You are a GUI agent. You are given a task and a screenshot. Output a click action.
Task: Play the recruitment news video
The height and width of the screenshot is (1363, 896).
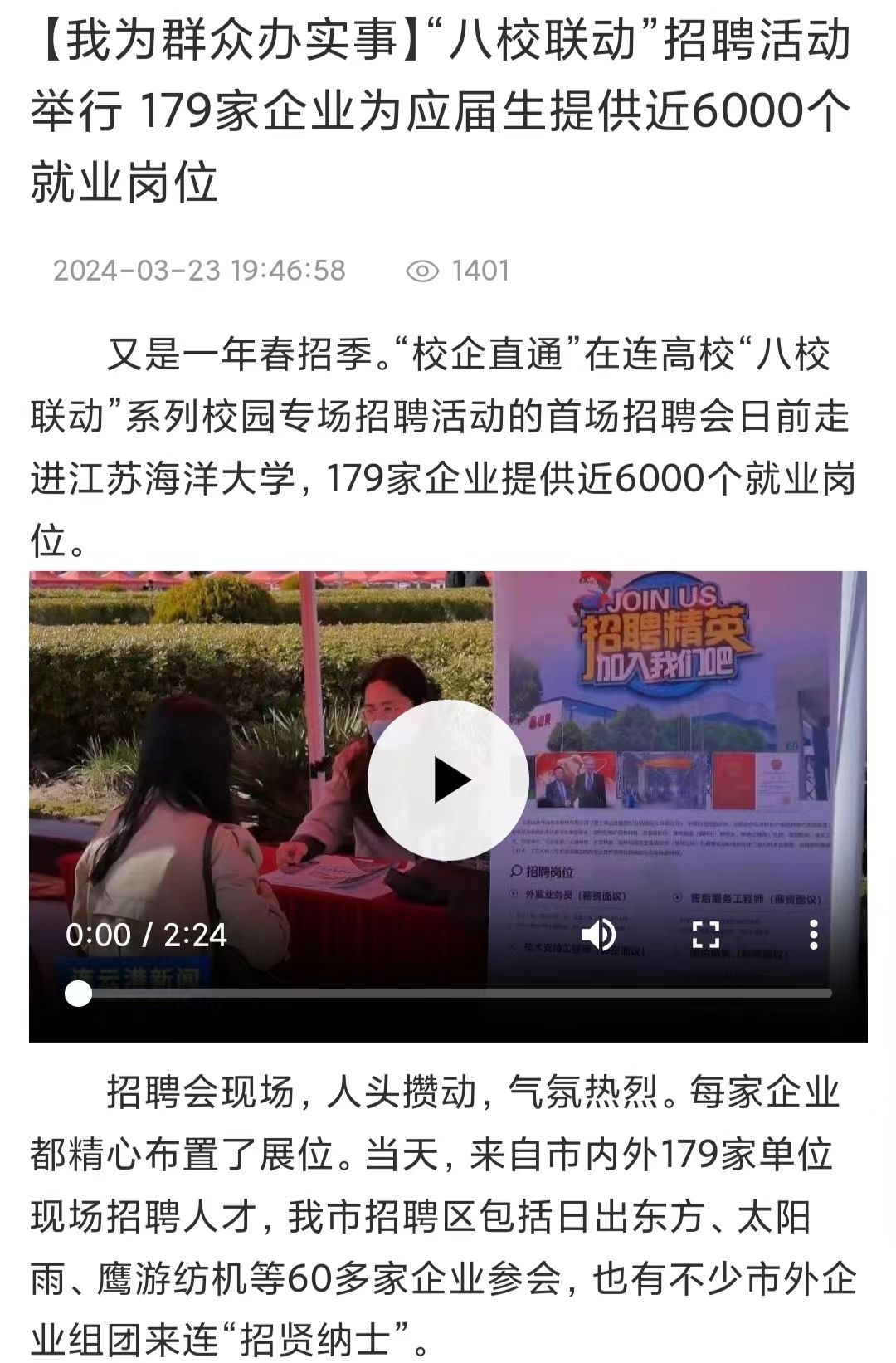click(x=448, y=780)
